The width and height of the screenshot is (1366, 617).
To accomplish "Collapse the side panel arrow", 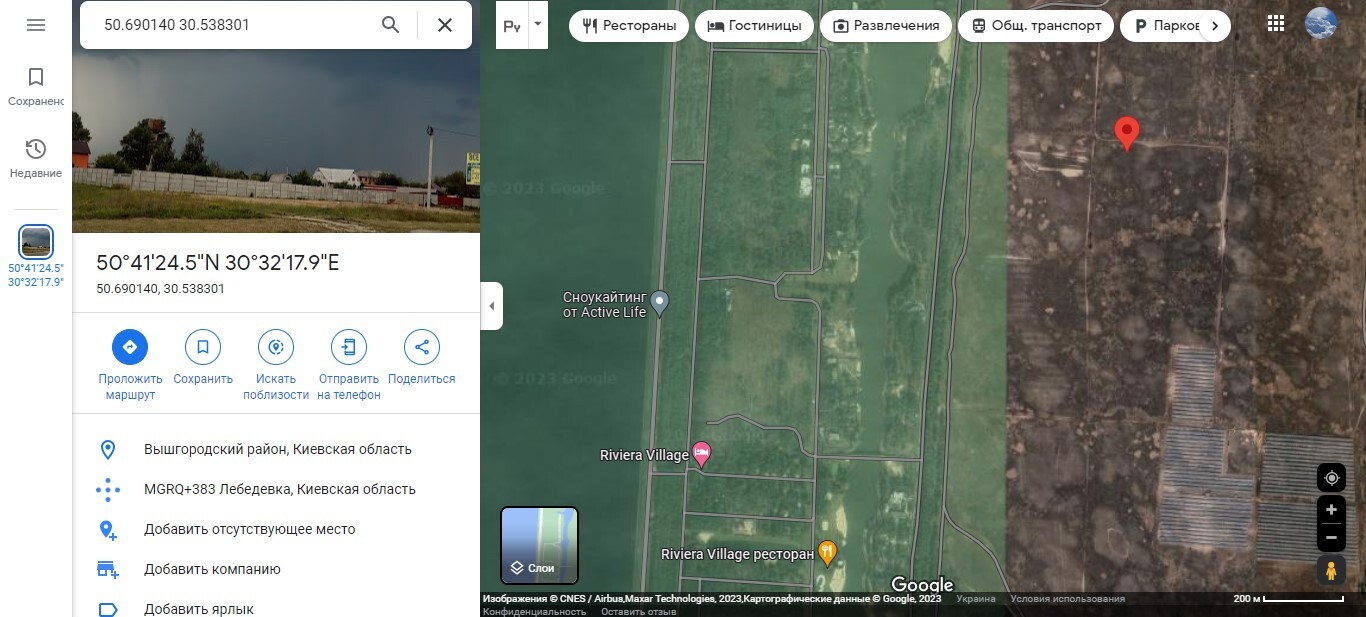I will pyautogui.click(x=491, y=306).
